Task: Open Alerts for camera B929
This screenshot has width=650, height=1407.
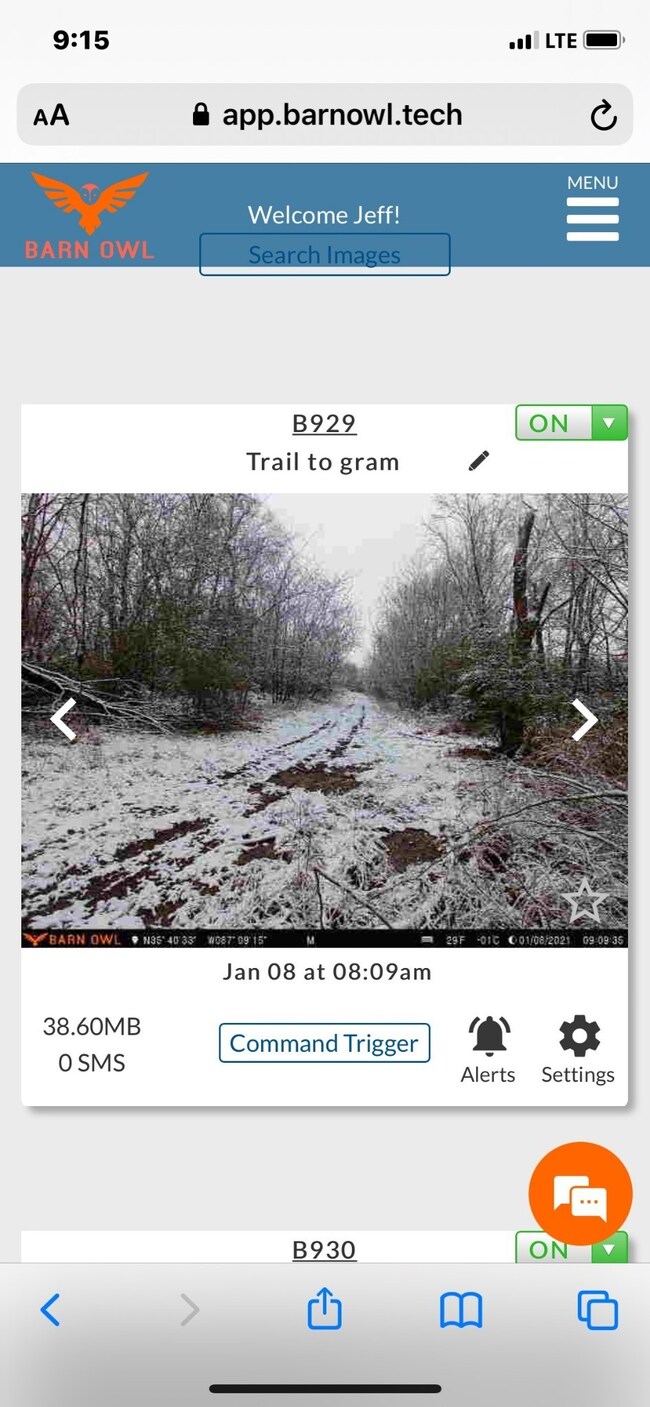Action: coord(488,1049)
